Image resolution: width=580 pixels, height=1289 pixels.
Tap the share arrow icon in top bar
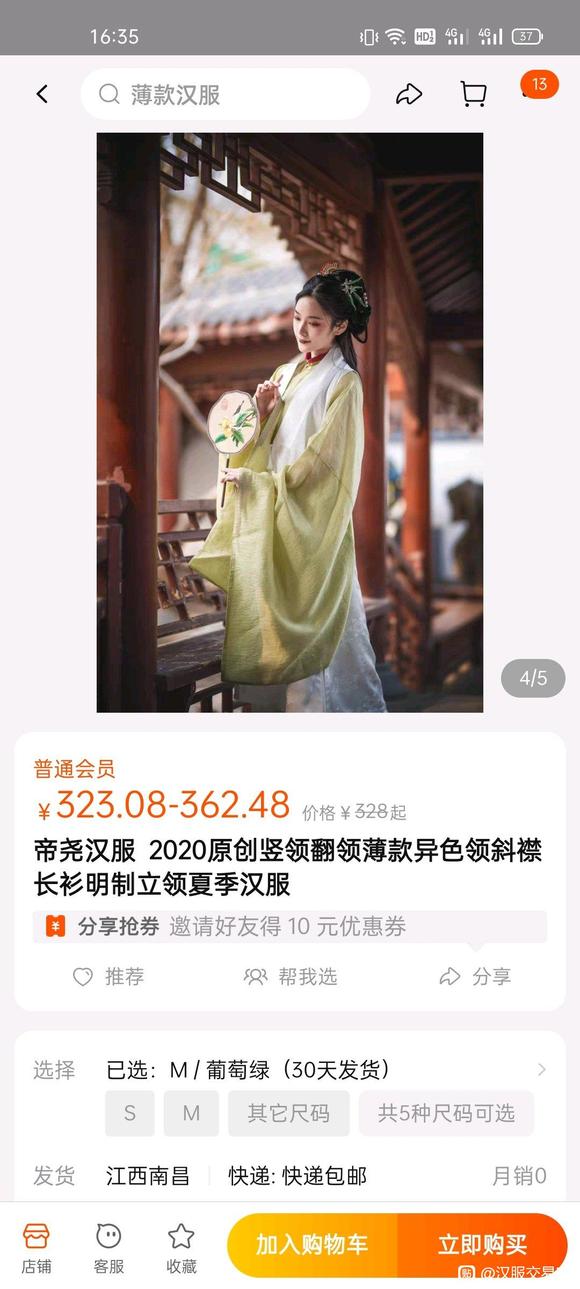(x=409, y=94)
